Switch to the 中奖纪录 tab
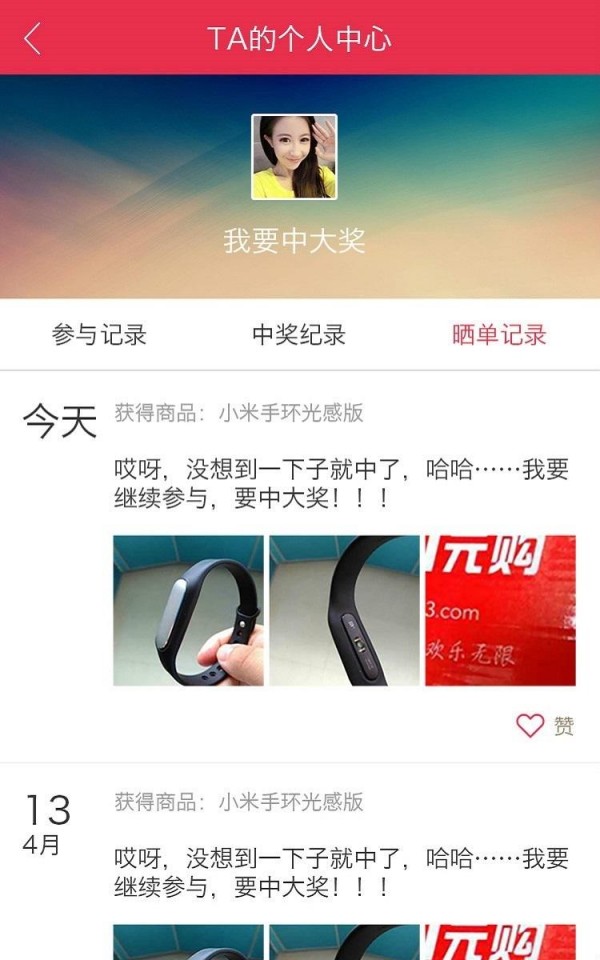The height and width of the screenshot is (960, 600). (x=299, y=335)
